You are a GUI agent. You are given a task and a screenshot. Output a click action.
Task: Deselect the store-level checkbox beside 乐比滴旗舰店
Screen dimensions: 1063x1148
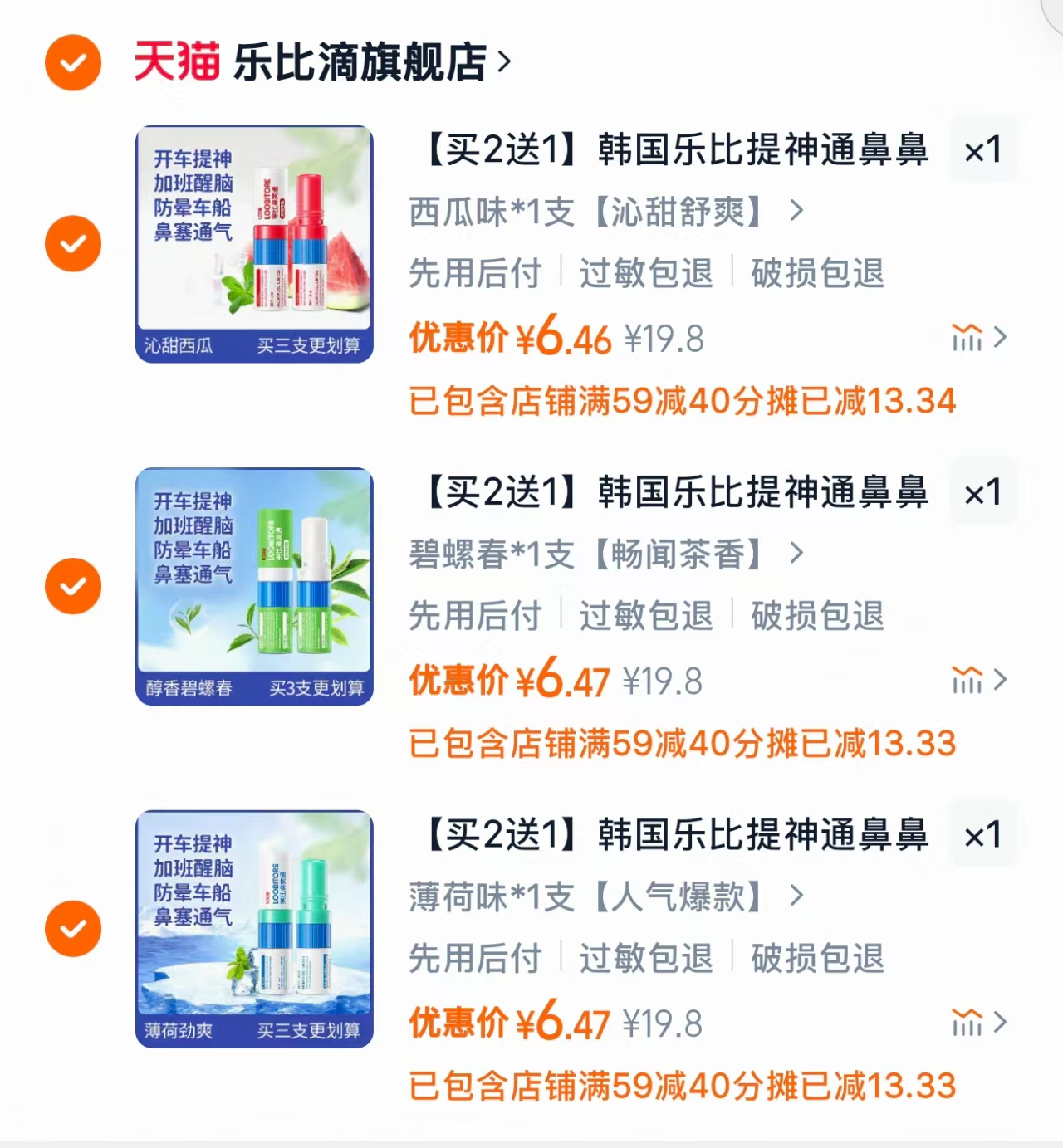pos(73,61)
